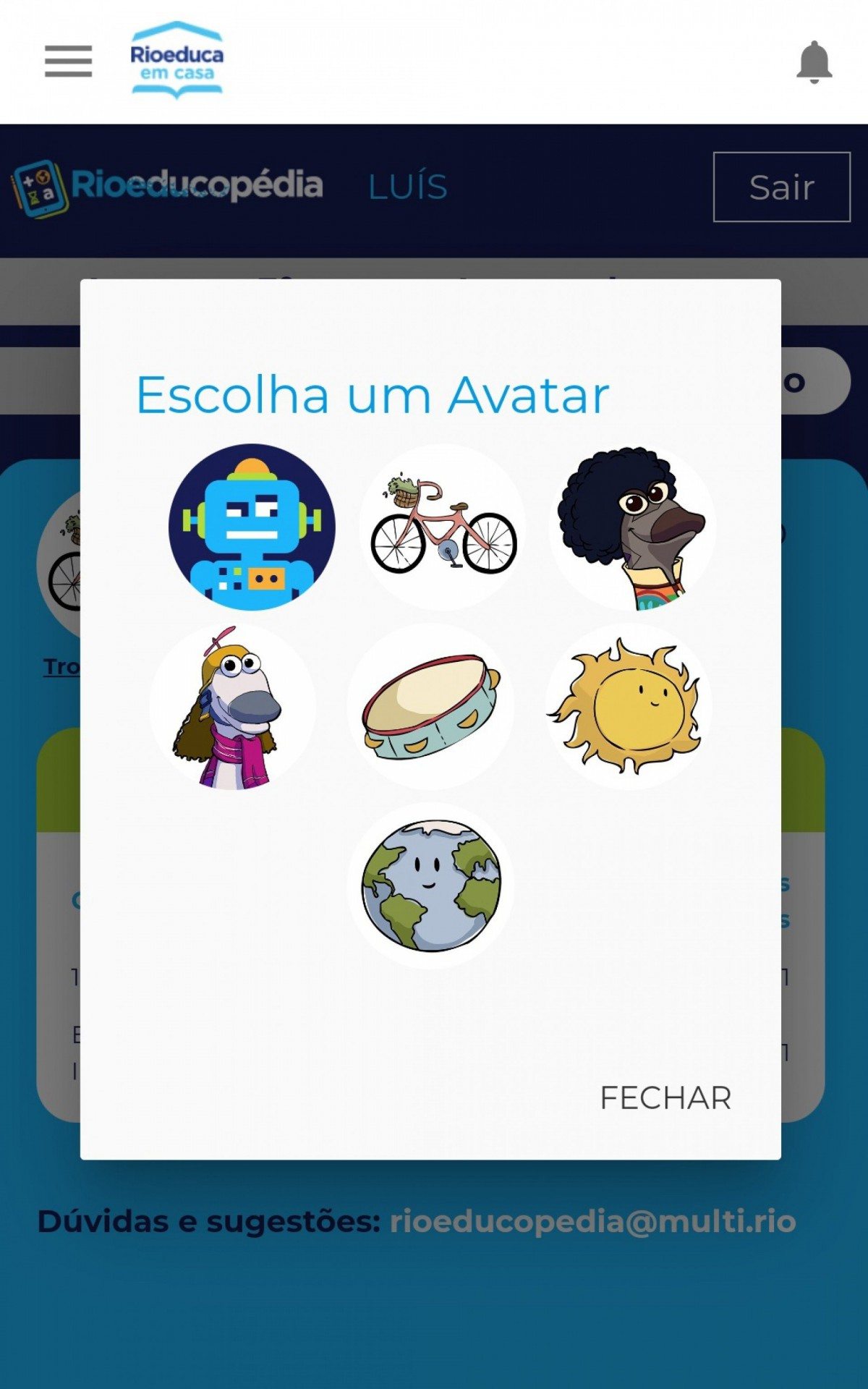
Task: Select the planet Earth avatar
Action: pyautogui.click(x=430, y=885)
